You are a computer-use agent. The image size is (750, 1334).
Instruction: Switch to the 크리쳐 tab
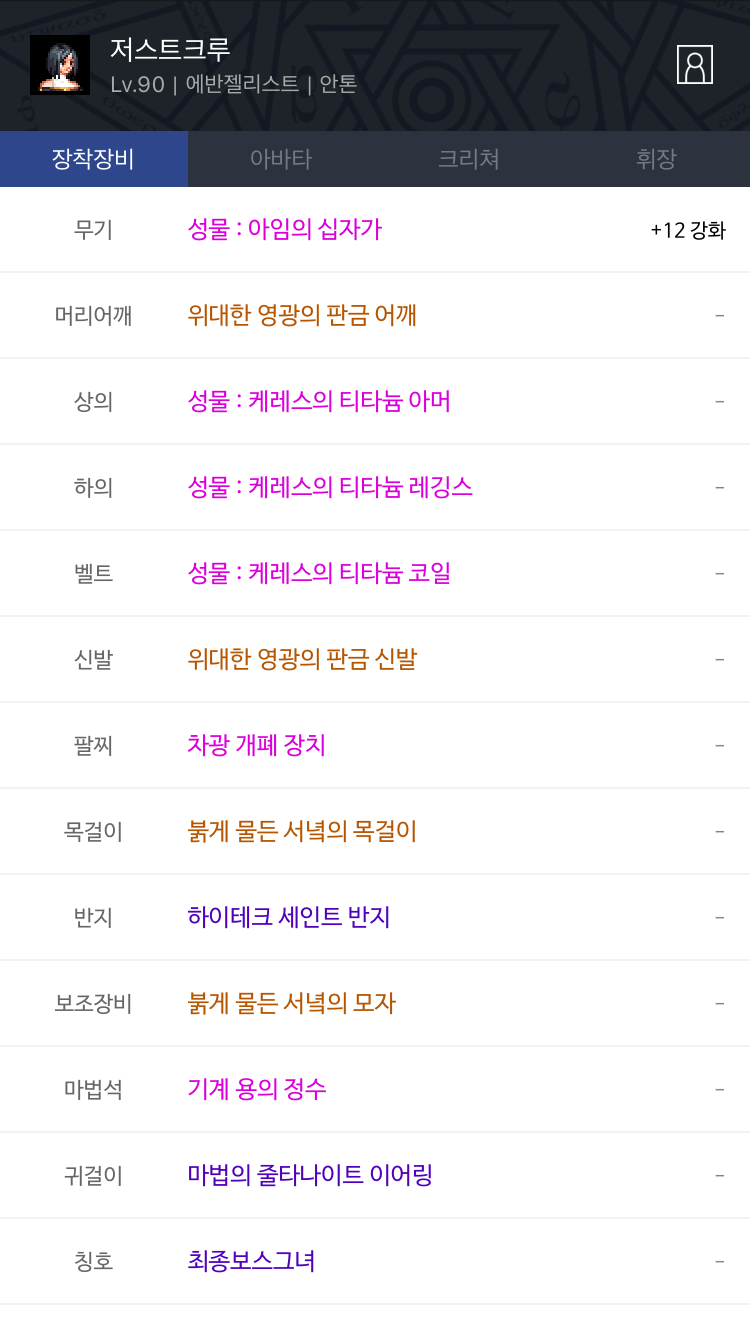(x=469, y=159)
